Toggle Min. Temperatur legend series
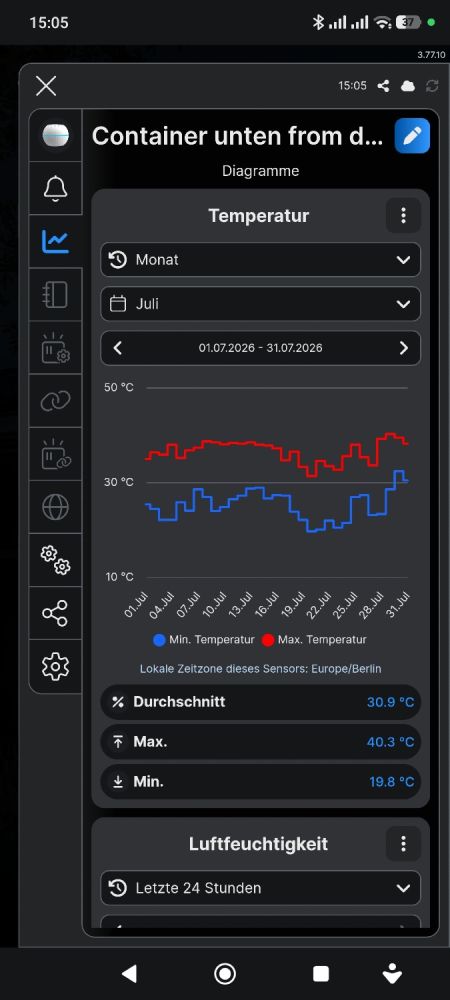This screenshot has width=450, height=1000. point(204,640)
